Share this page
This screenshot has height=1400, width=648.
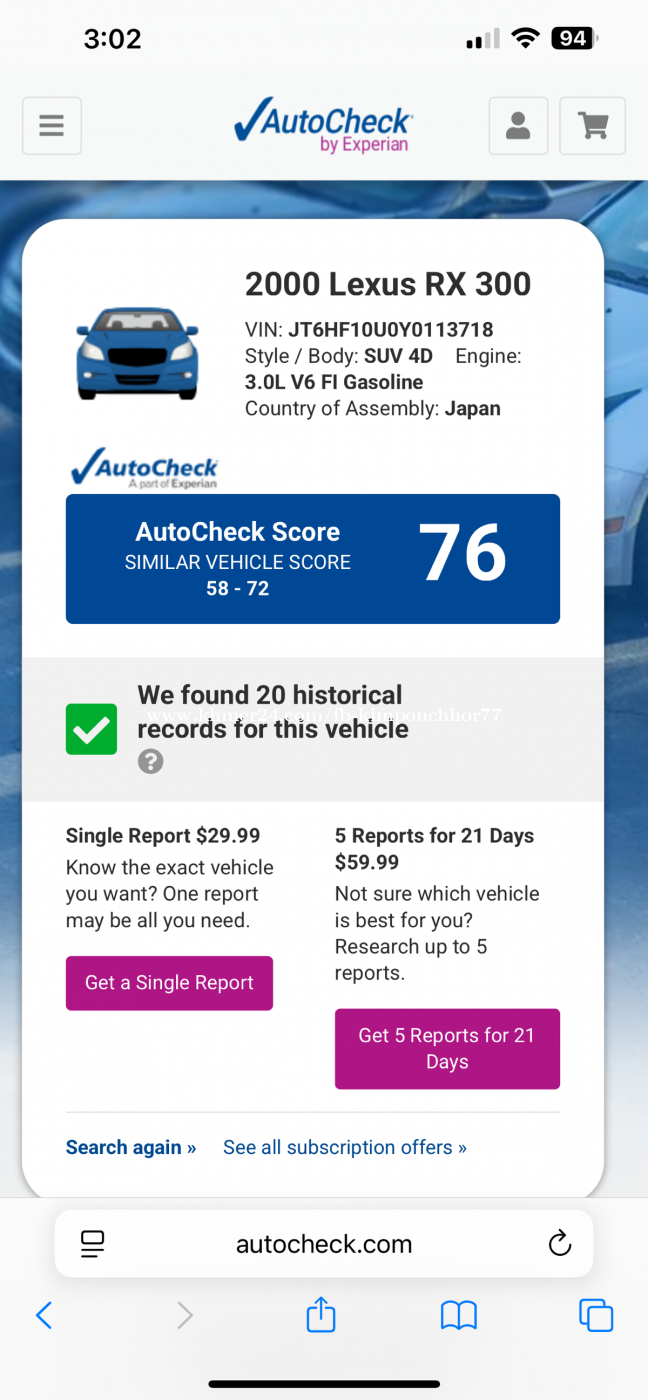321,1314
